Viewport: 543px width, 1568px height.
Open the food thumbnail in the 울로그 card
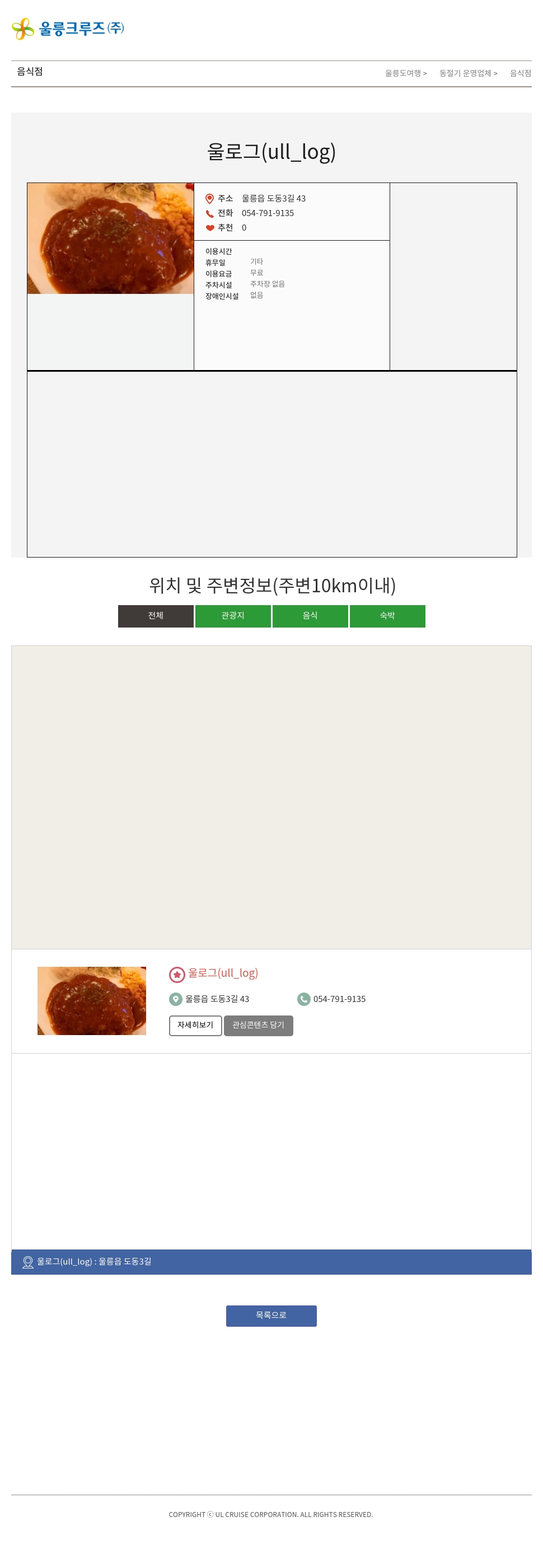[x=92, y=1000]
